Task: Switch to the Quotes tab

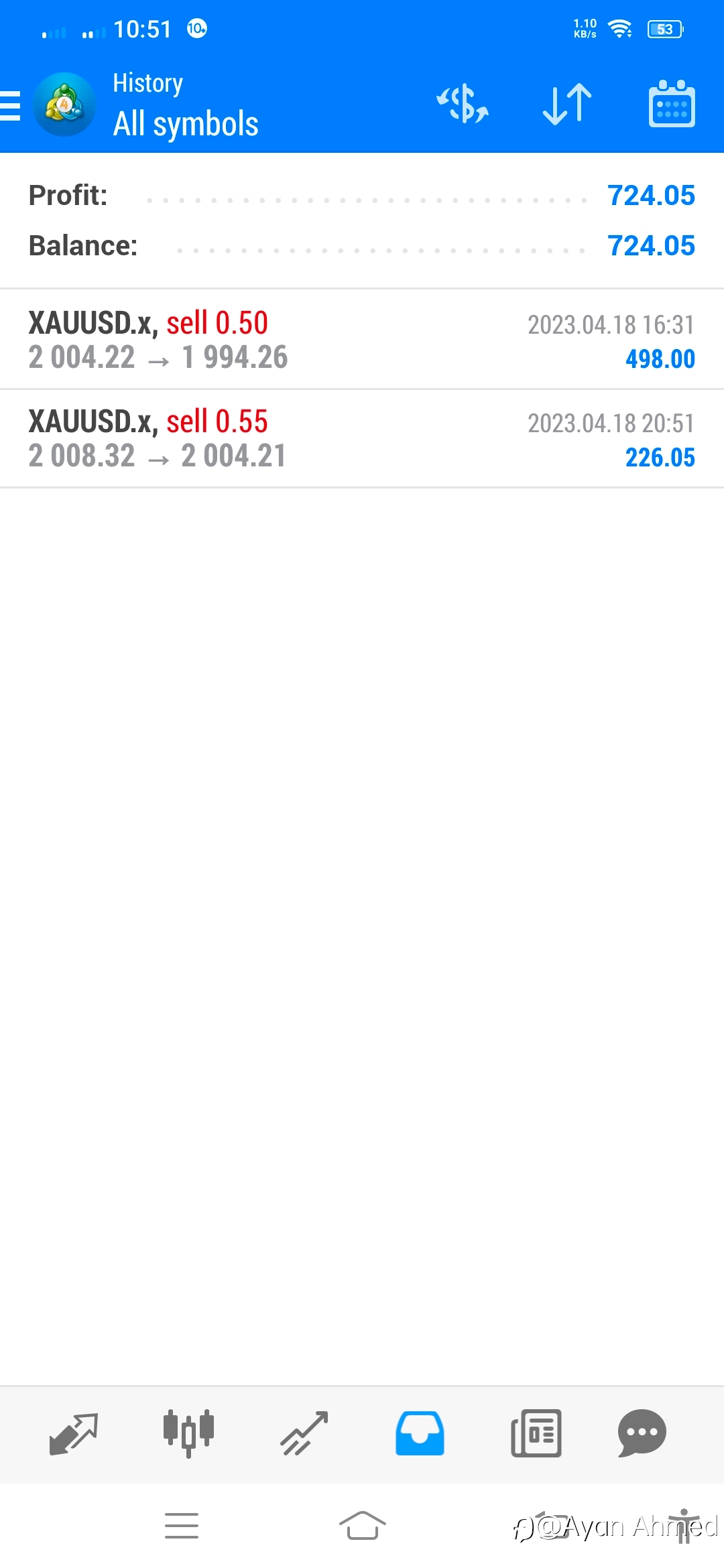Action: point(74,1433)
